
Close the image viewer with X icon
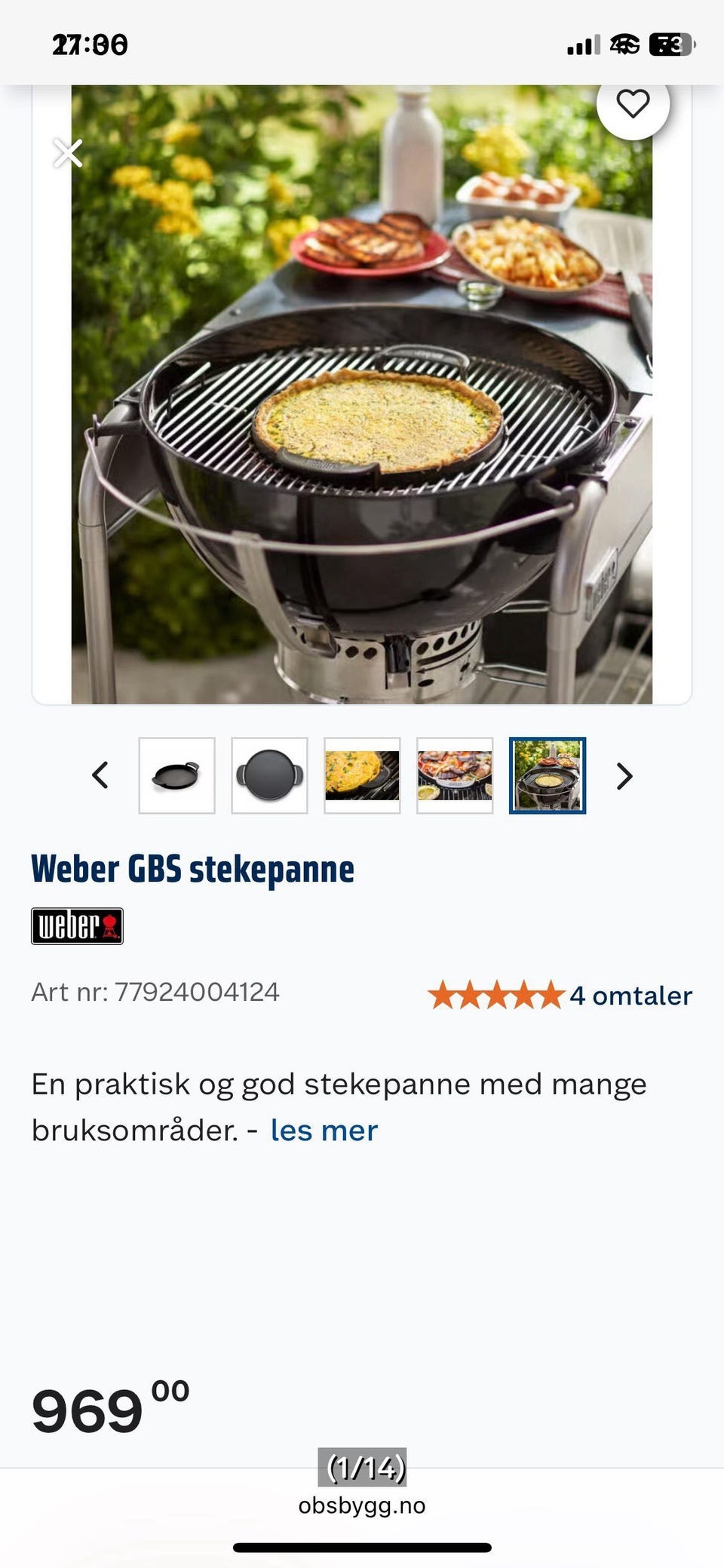point(68,153)
